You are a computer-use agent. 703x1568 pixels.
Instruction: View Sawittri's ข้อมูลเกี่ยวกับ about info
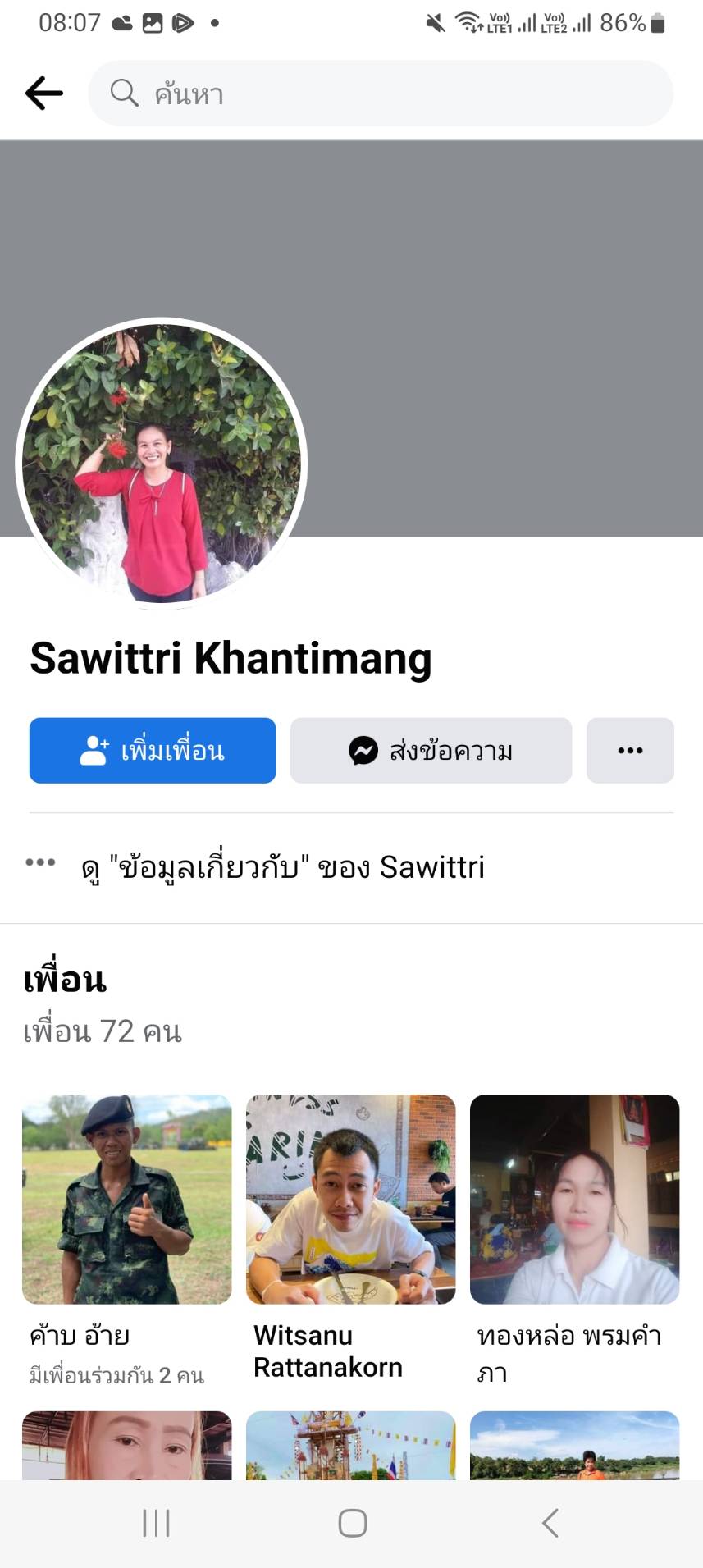coord(283,867)
